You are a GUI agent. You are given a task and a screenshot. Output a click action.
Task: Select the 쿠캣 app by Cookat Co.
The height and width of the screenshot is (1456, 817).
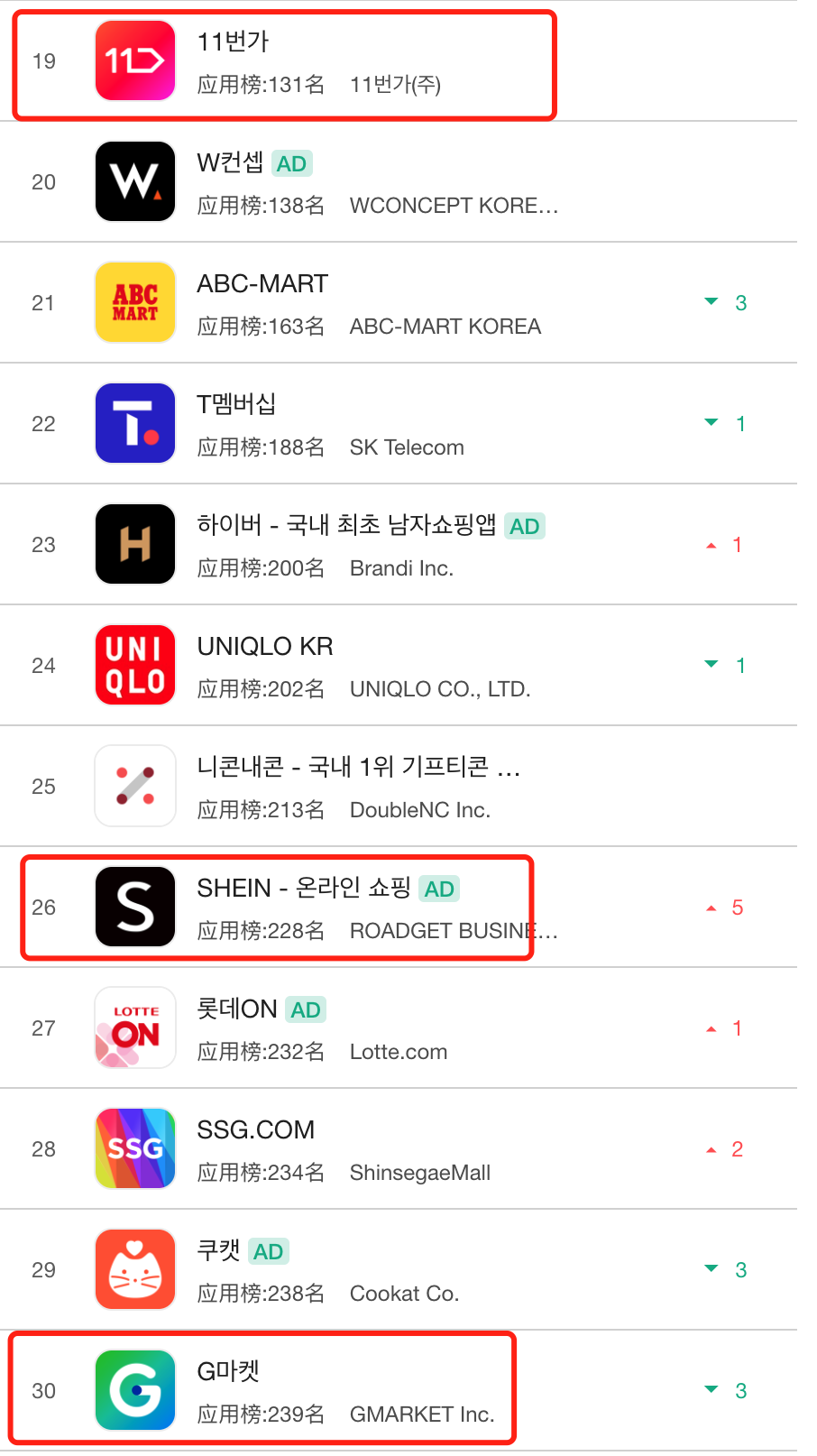click(x=219, y=1251)
